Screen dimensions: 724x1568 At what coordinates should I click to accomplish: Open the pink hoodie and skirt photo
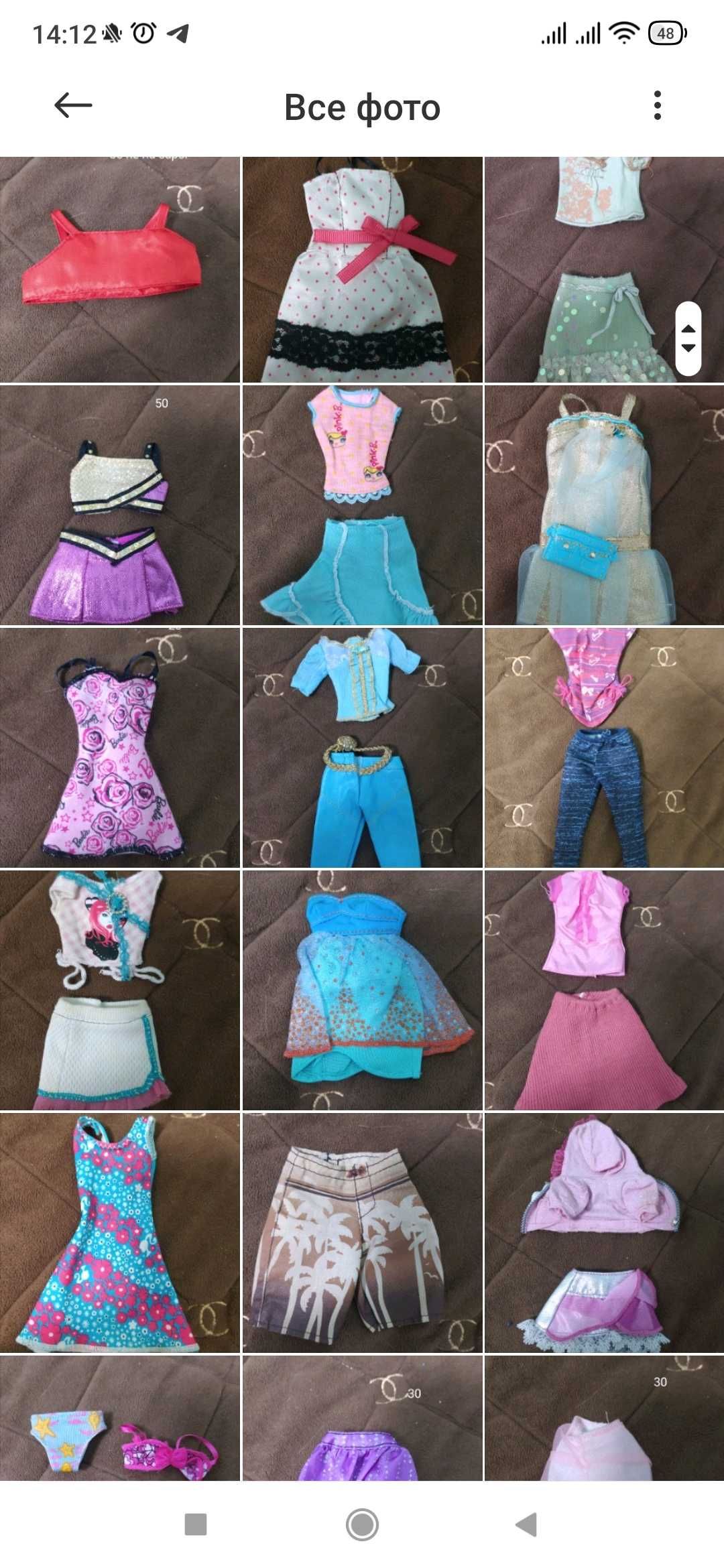click(x=605, y=1232)
